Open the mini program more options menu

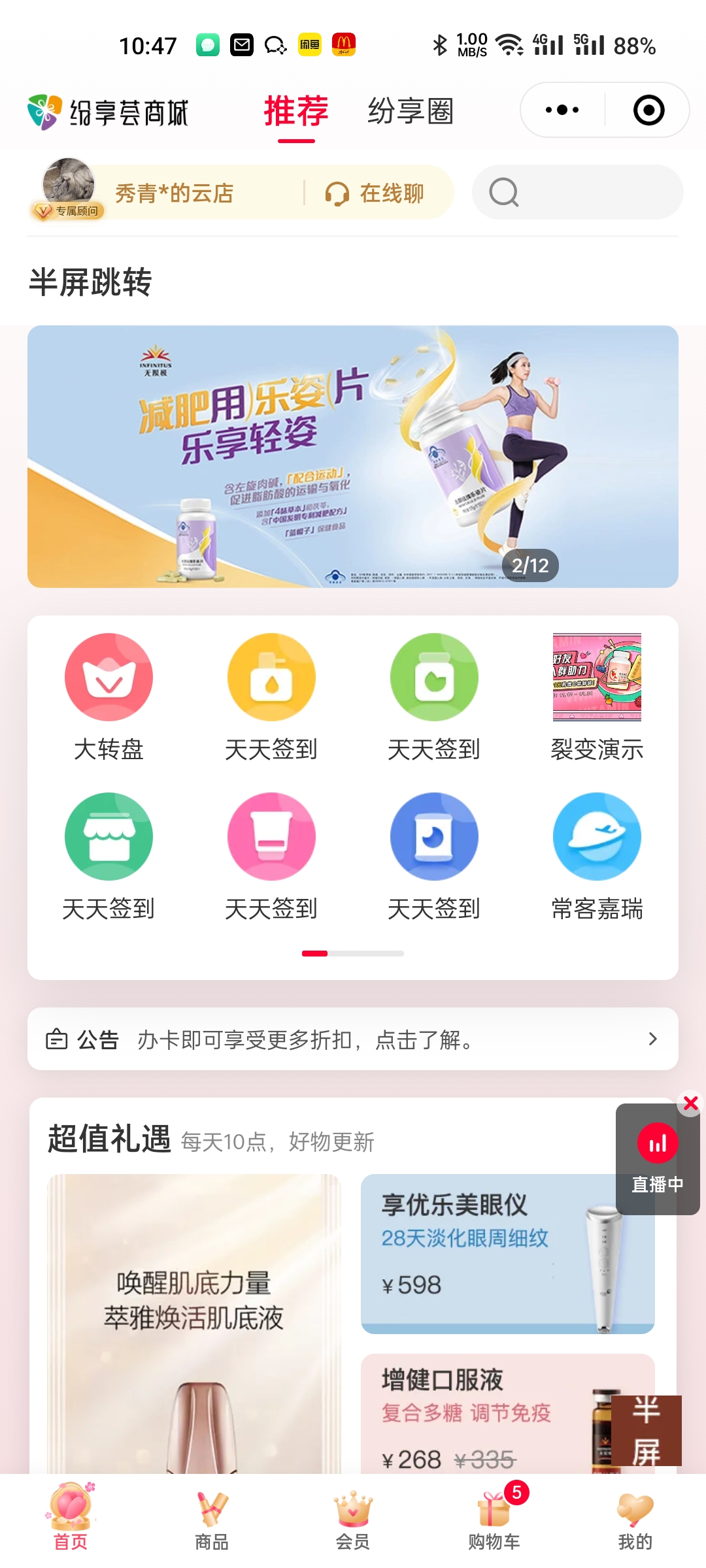[x=562, y=110]
